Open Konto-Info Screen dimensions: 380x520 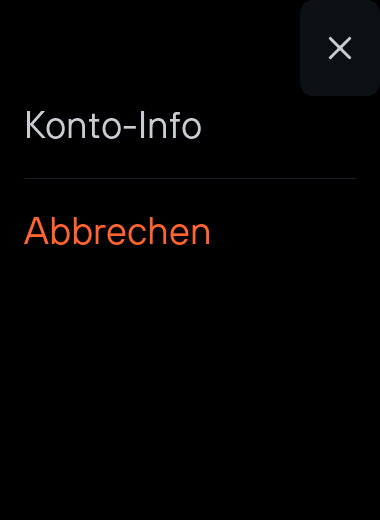[x=113, y=125]
